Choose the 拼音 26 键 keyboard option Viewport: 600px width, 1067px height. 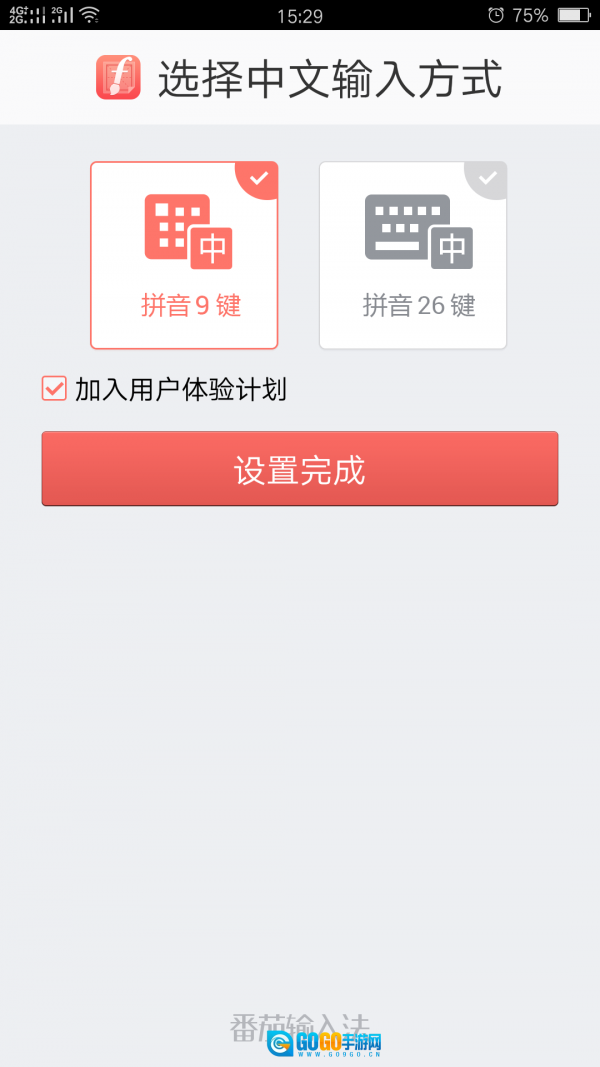413,256
